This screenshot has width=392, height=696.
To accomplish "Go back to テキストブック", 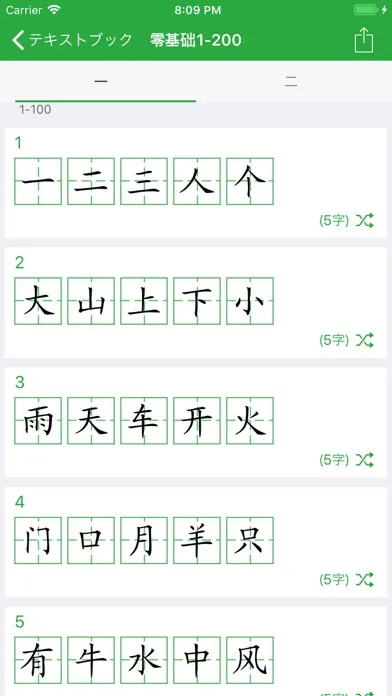I will pyautogui.click(x=72, y=40).
